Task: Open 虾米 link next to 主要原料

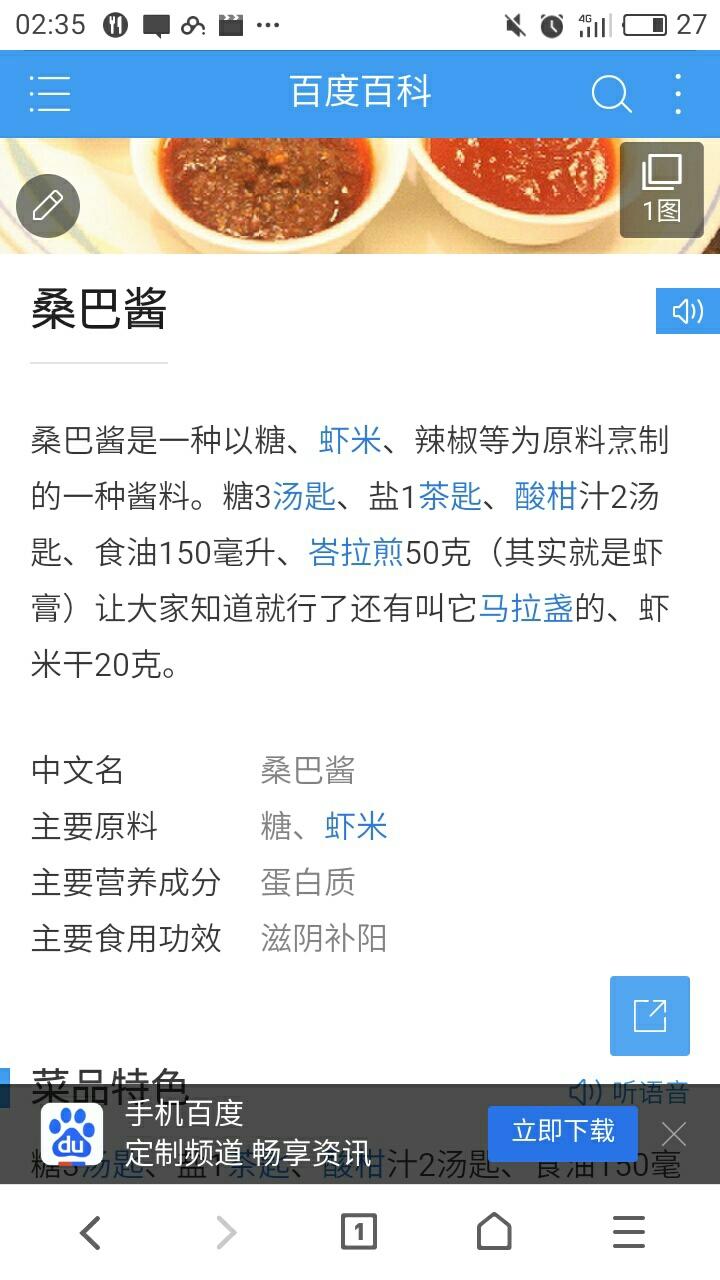Action: 356,827
